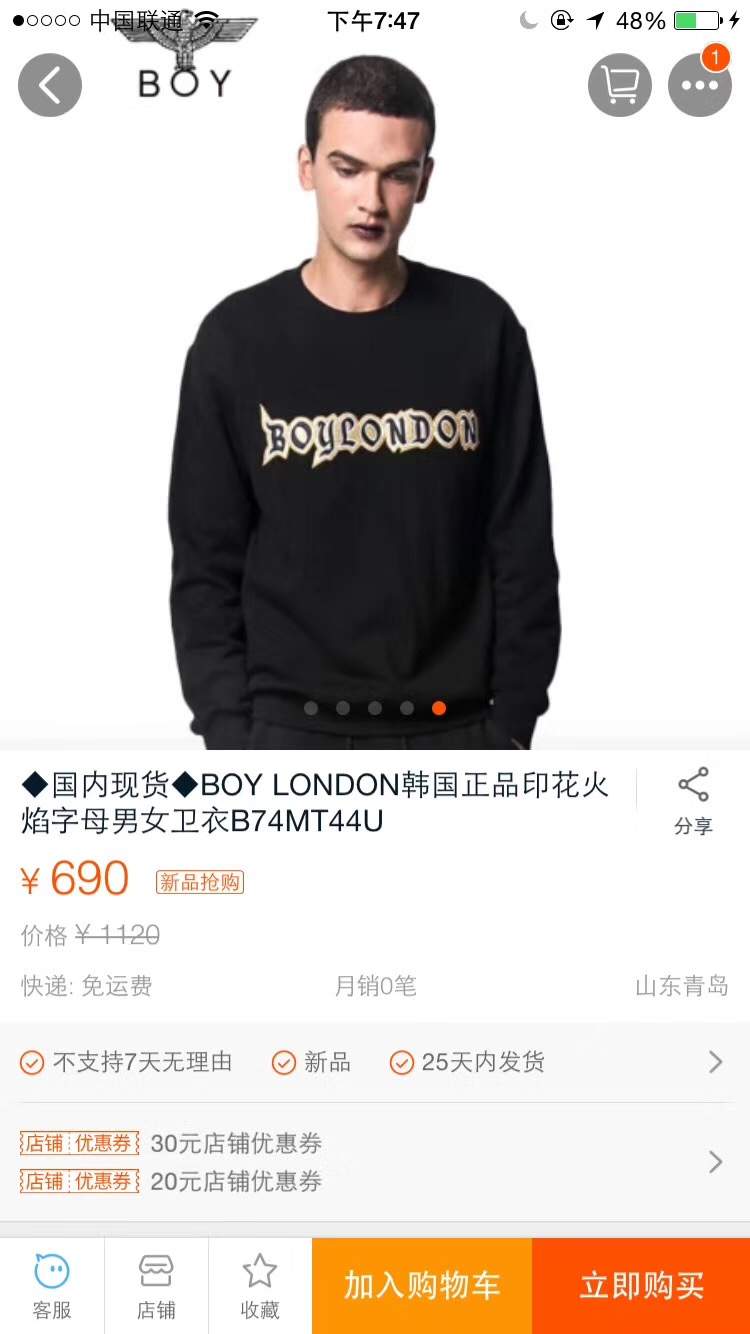Contact customer service (客服)
Viewport: 750px width, 1334px height.
click(52, 1286)
